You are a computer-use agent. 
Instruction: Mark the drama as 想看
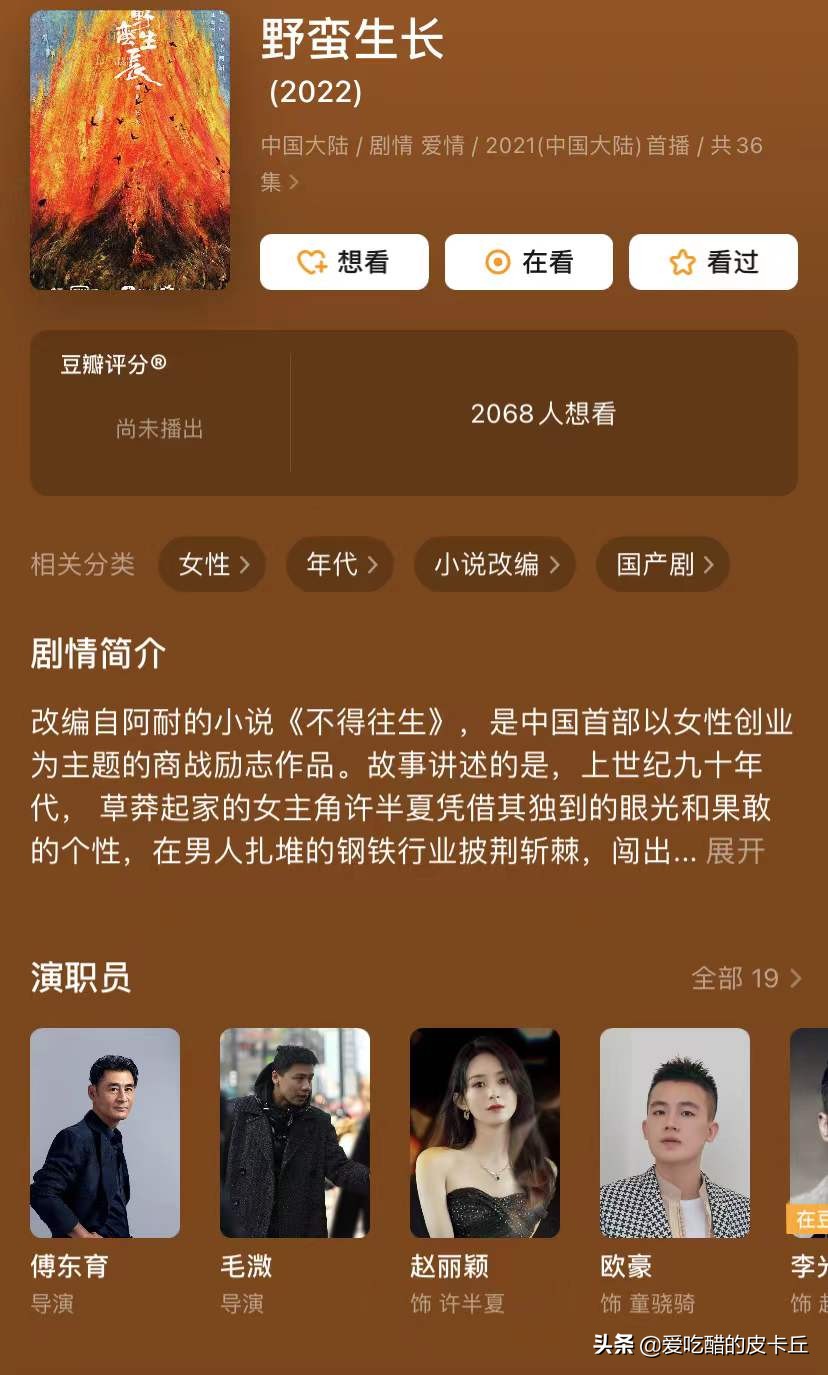point(344,262)
